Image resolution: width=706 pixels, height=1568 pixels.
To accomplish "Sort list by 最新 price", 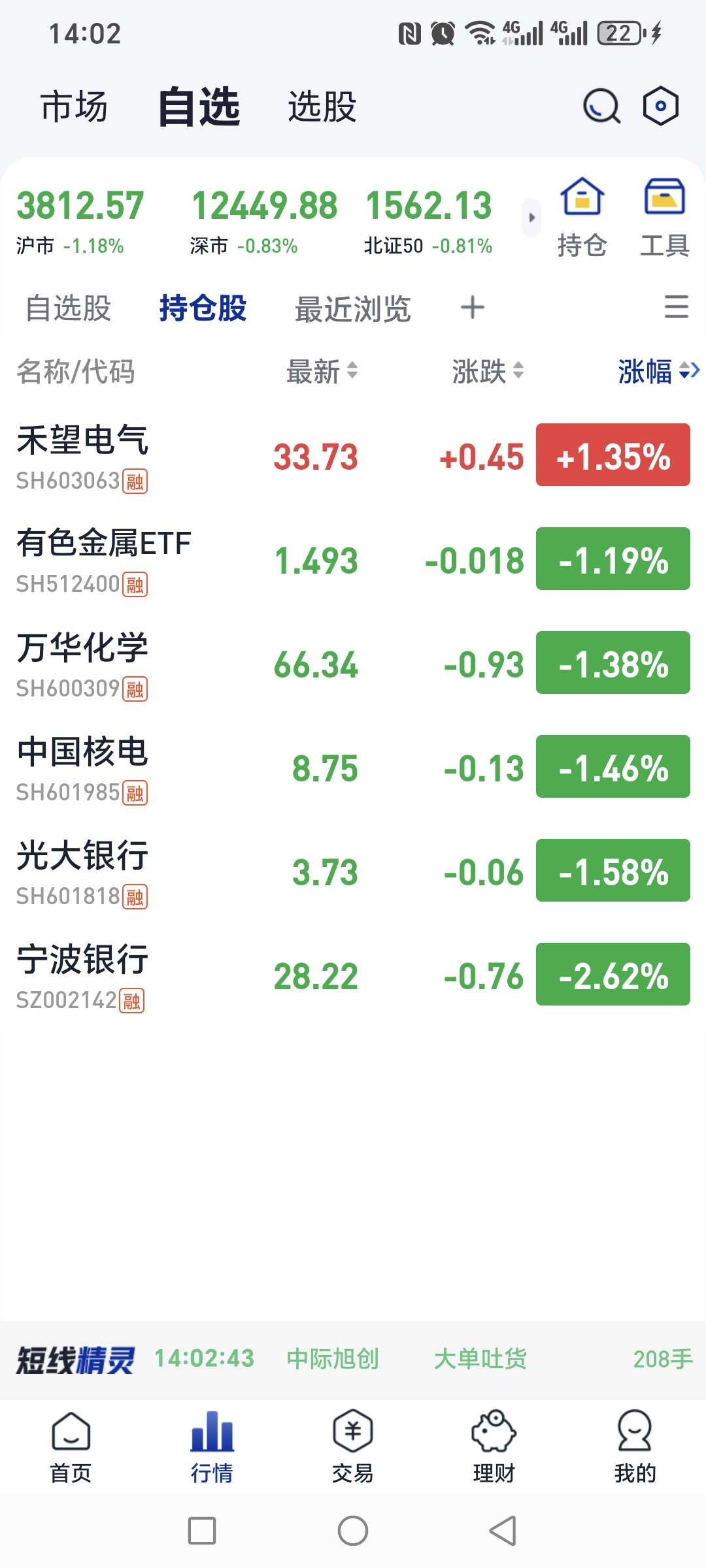I will click(x=322, y=371).
